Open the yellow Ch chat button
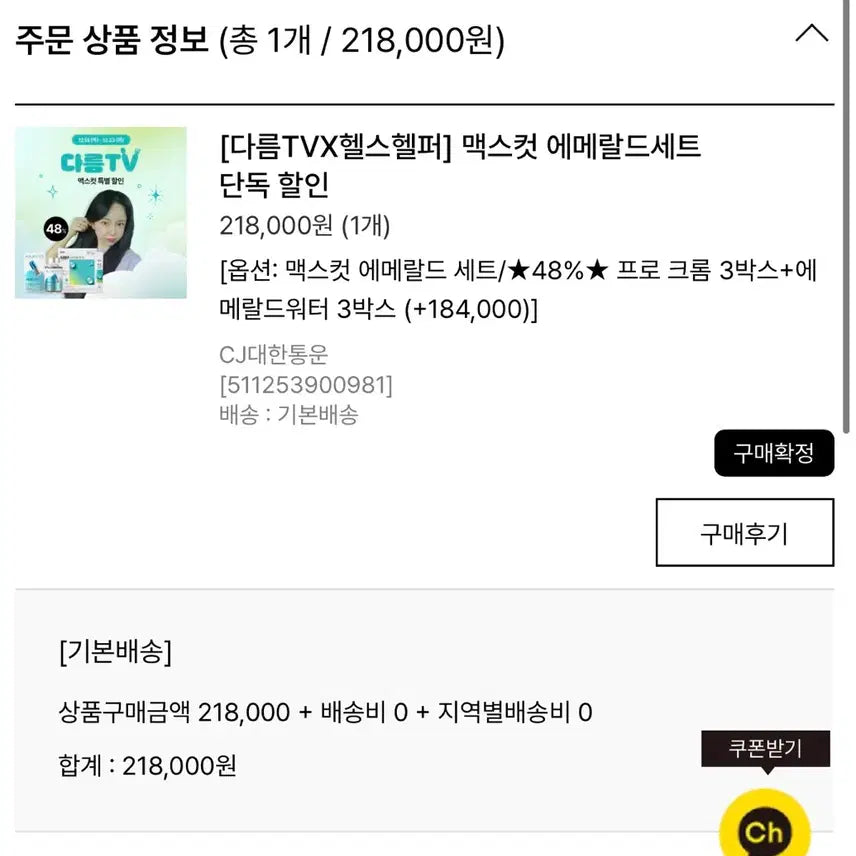This screenshot has height=856, width=856. pyautogui.click(x=764, y=828)
